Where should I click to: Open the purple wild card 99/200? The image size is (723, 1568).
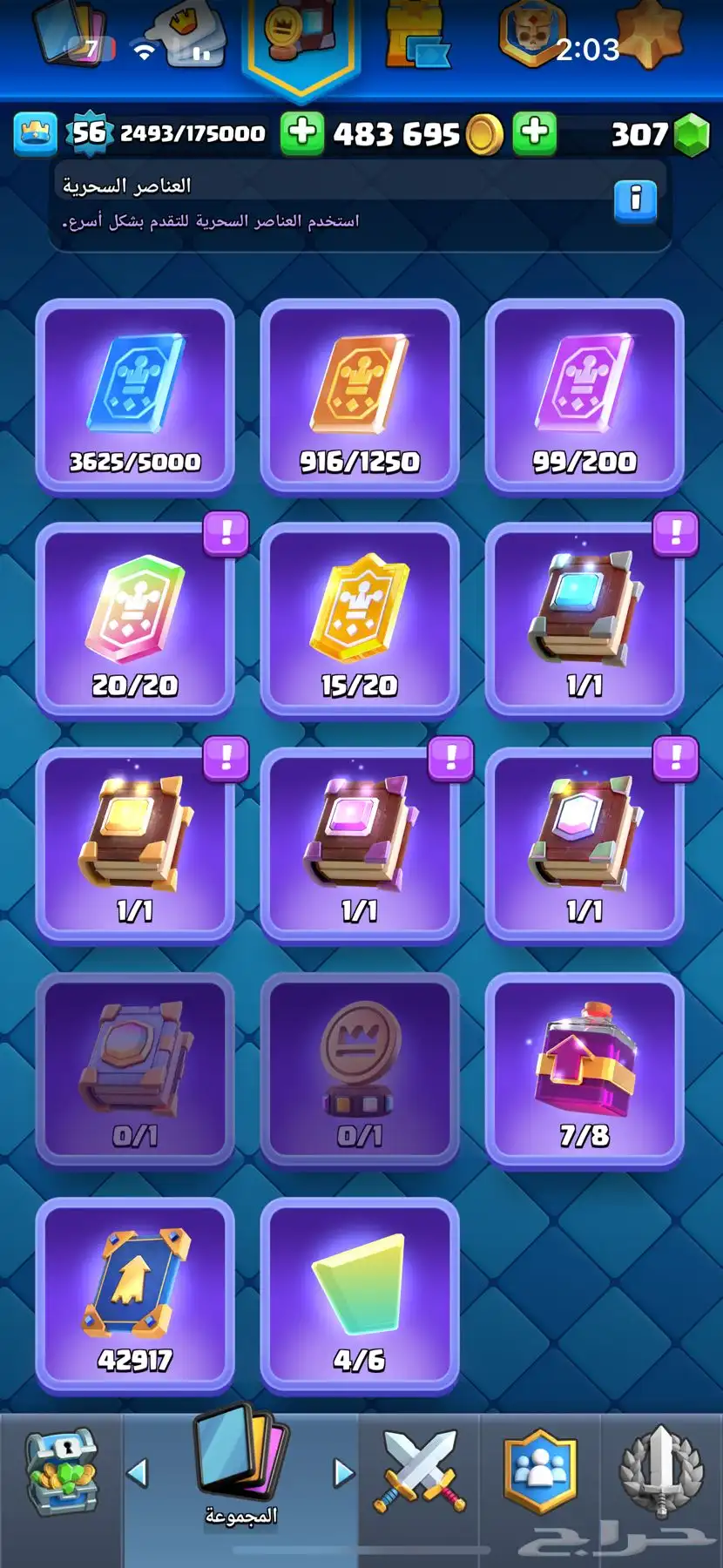coord(584,396)
